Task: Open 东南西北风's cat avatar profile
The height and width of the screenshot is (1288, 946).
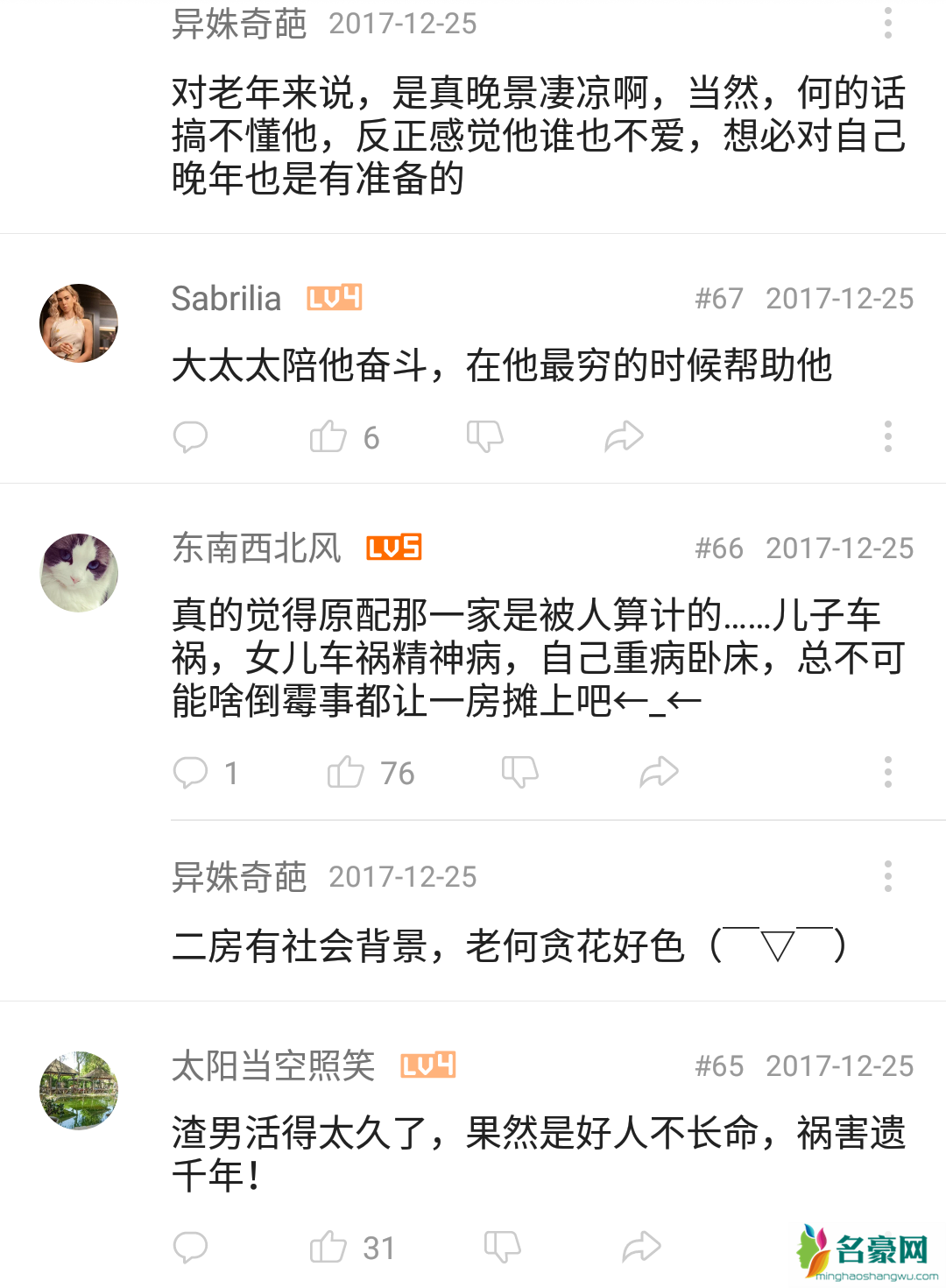Action: [79, 572]
